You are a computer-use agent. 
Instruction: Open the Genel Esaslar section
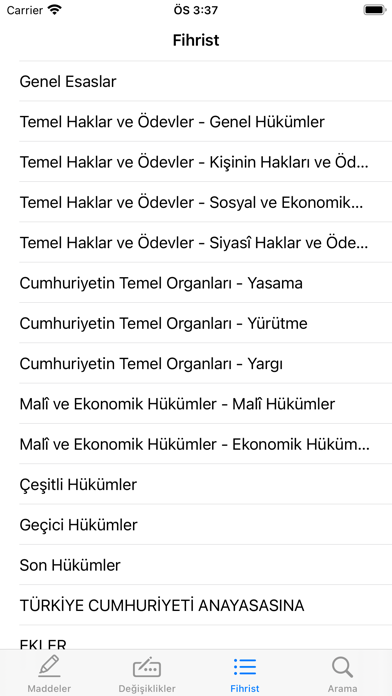[196, 81]
